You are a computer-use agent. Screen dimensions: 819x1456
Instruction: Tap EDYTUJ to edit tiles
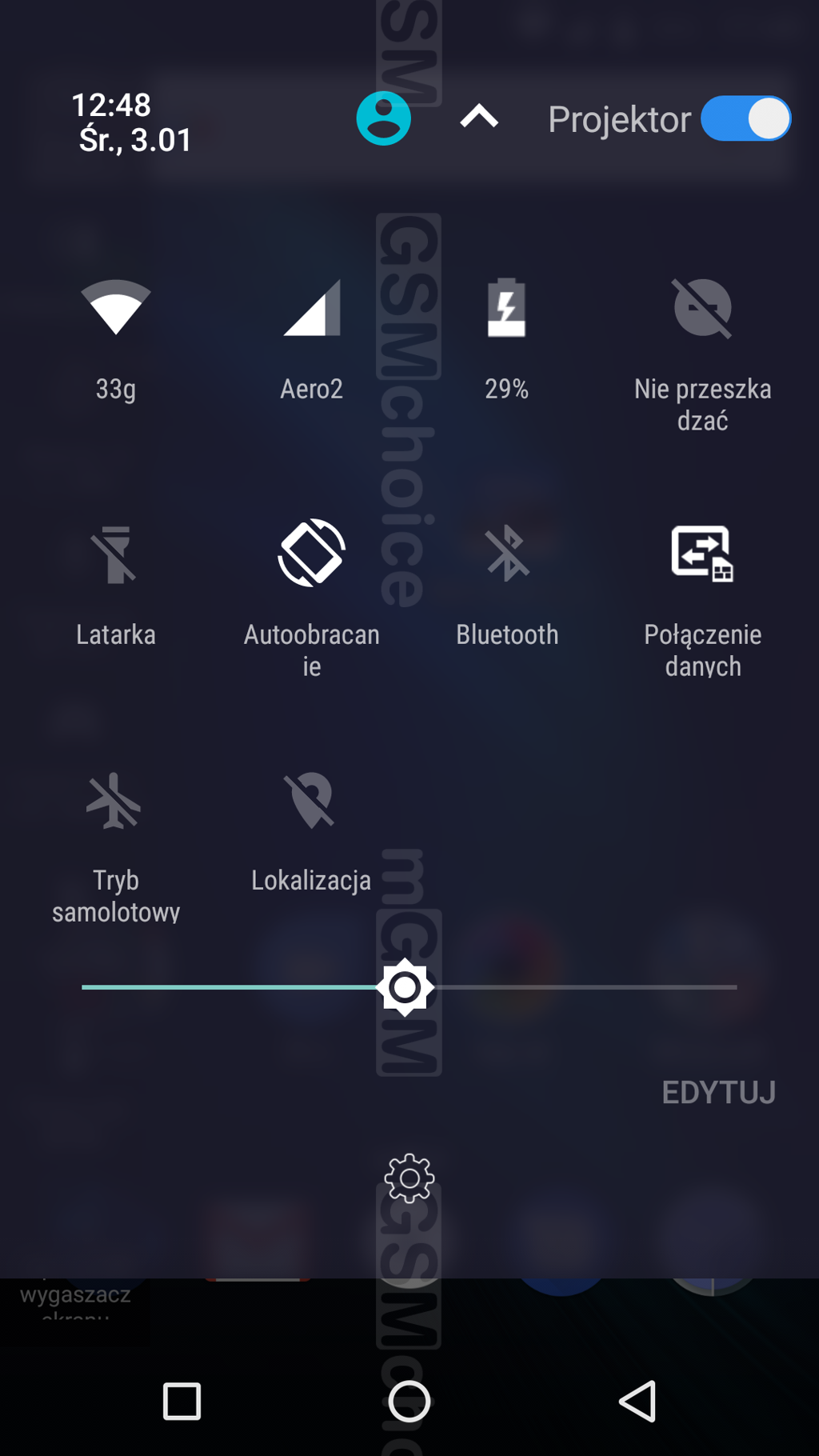(718, 1093)
